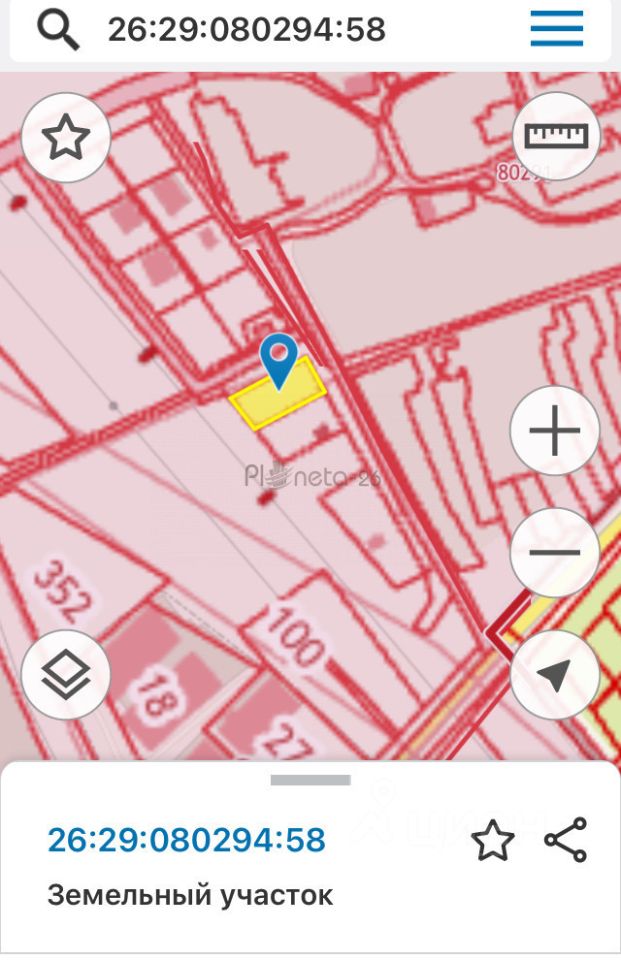Activate the ruler measurement tool
Viewport: 621px width, 960px height.
(556, 136)
